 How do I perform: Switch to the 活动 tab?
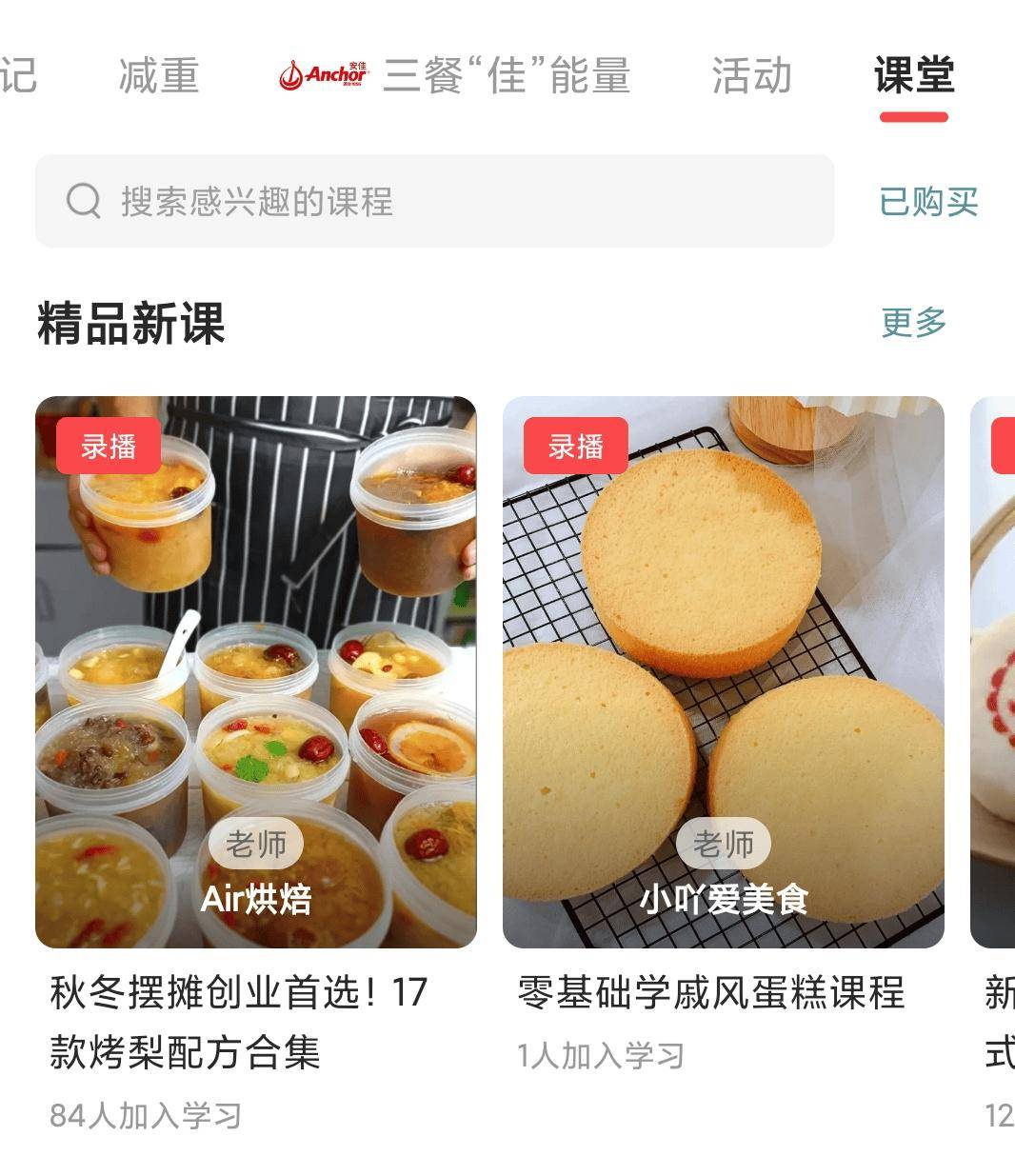tap(751, 76)
